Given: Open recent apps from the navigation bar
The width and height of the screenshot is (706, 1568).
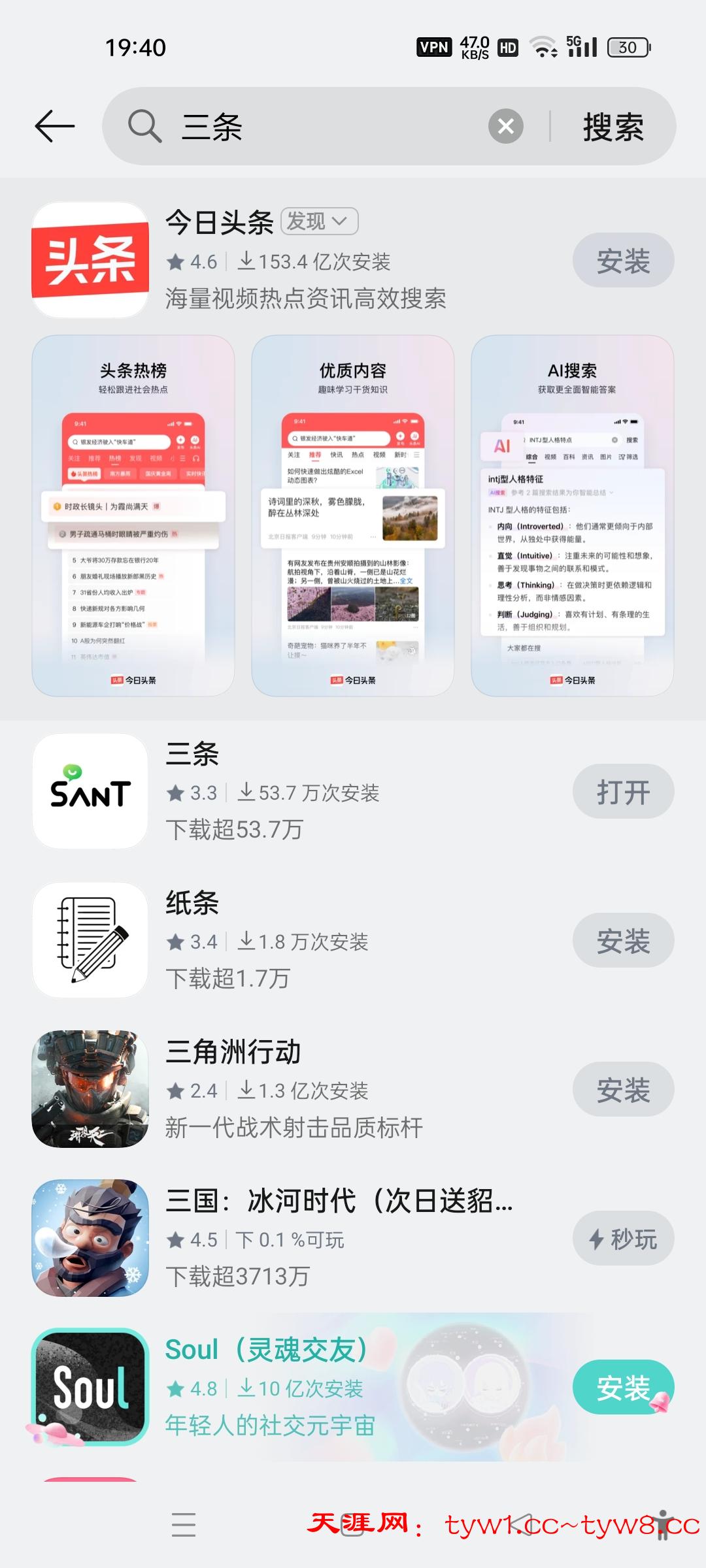Looking at the screenshot, I should point(184,1524).
